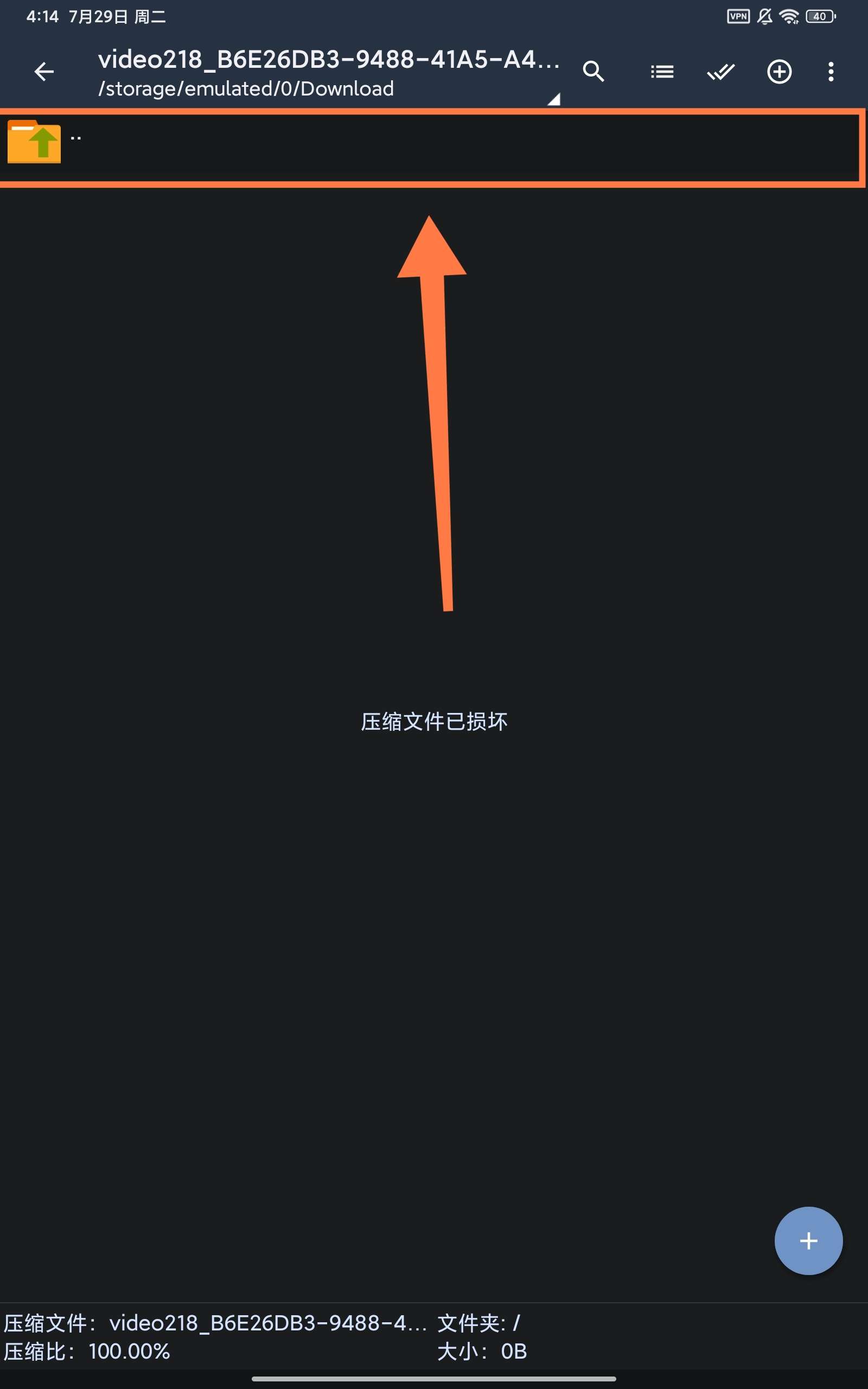
Task: Open the list view options icon
Action: (662, 72)
